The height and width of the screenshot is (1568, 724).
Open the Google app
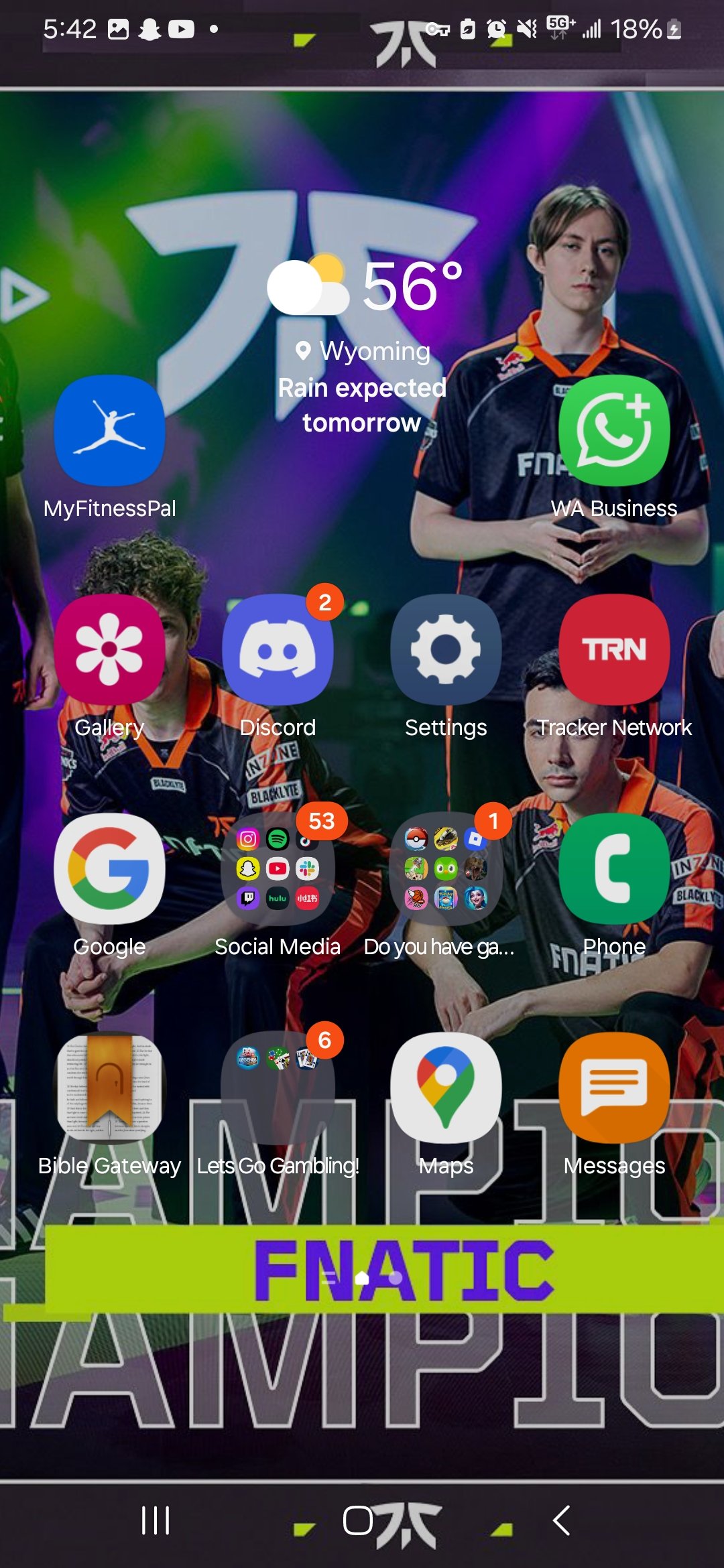(109, 868)
